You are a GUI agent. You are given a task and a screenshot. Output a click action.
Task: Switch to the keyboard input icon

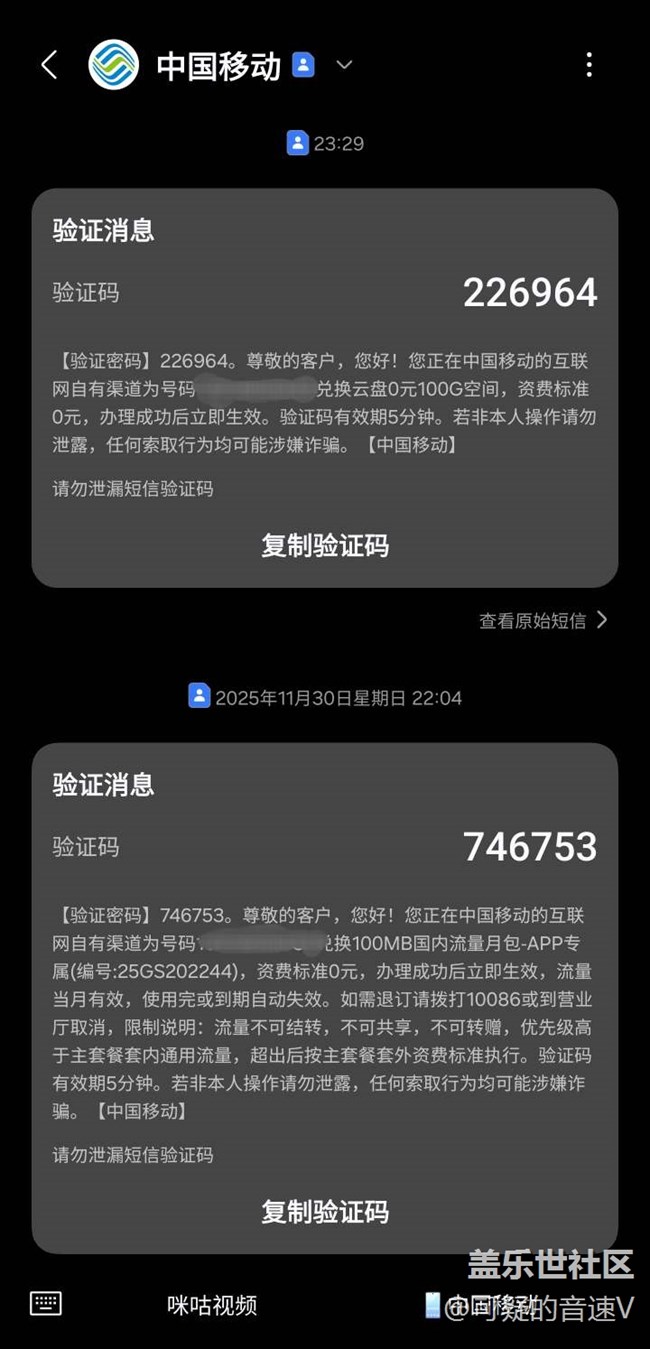pyautogui.click(x=46, y=1303)
